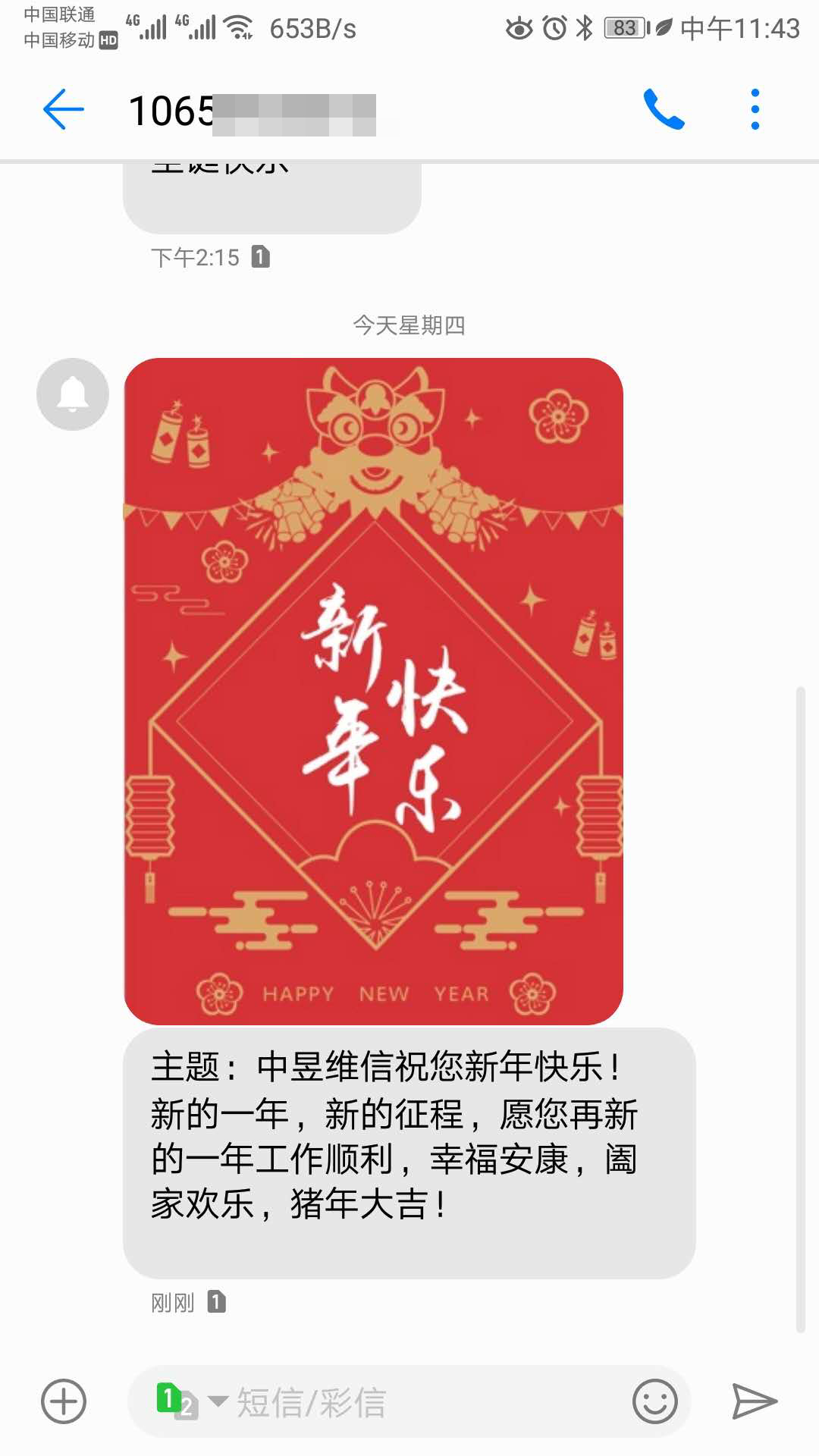Tap the Bluetooth icon in status bar
Screen dimensions: 819x1456
click(585, 27)
